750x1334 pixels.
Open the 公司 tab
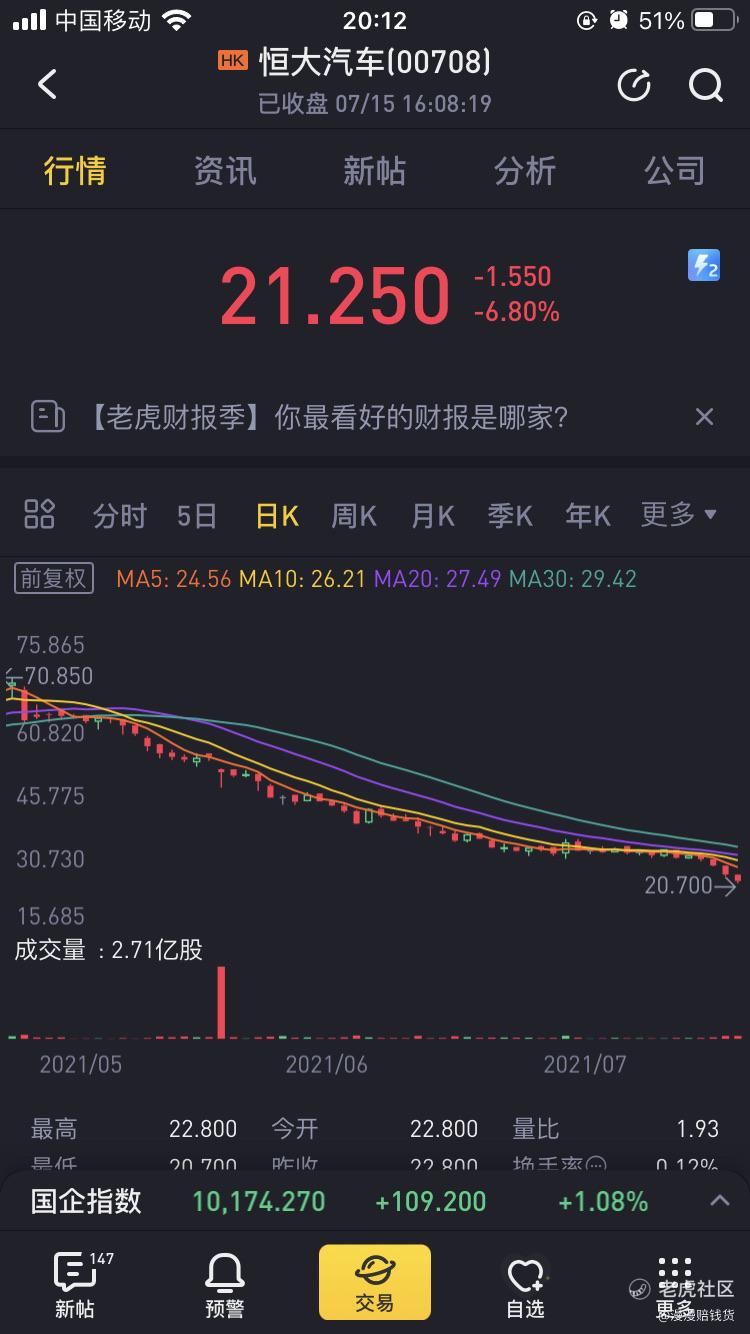click(x=674, y=171)
